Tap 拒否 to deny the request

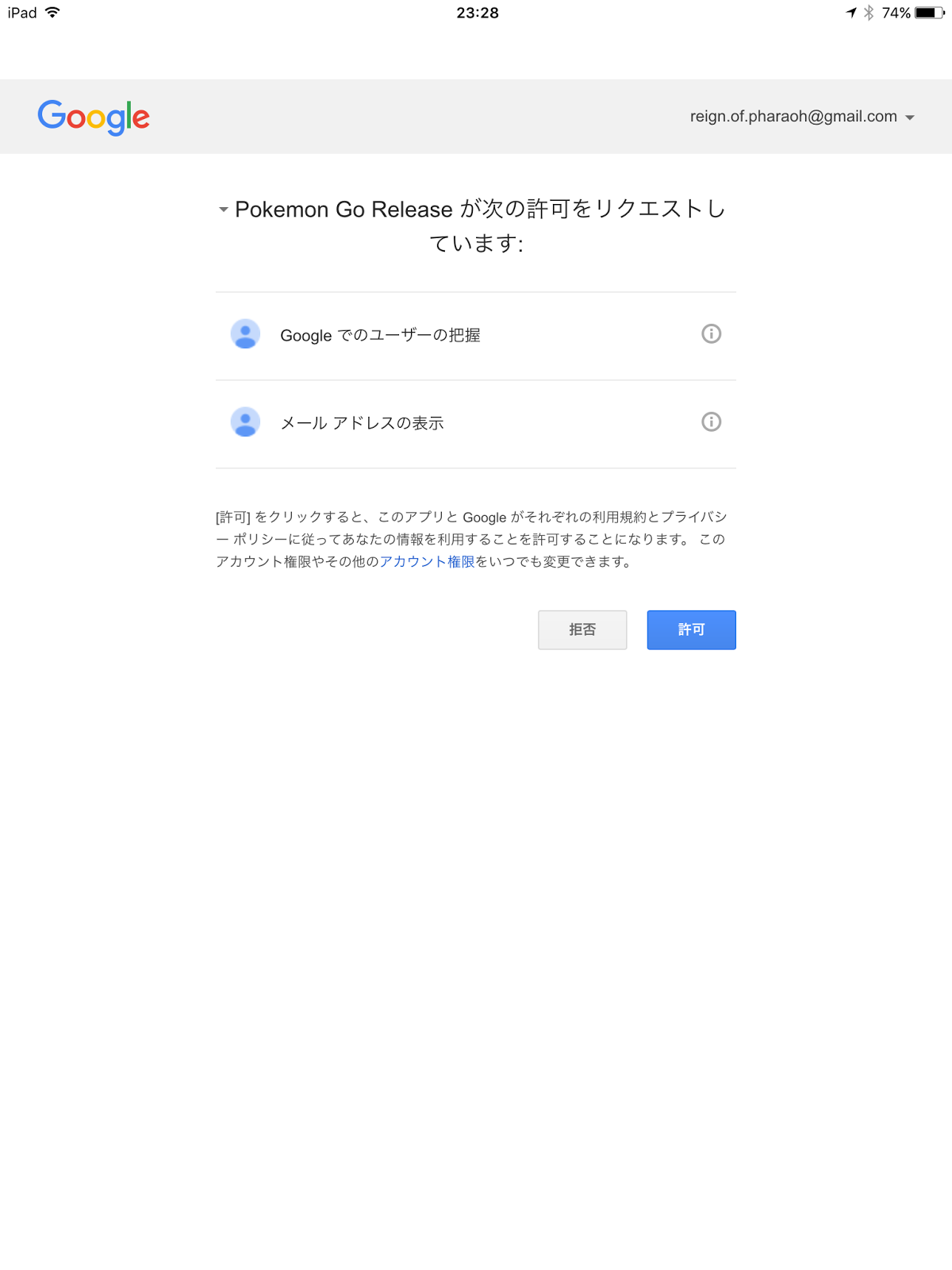[582, 630]
